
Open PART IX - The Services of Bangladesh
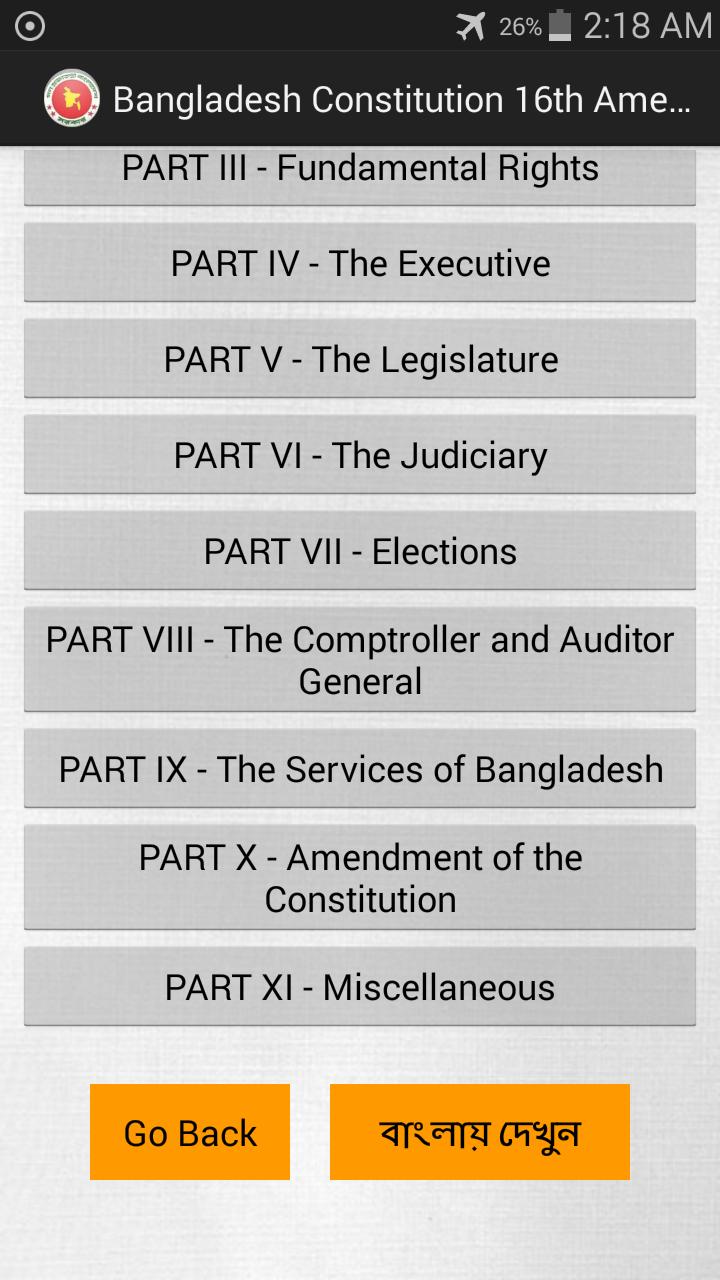[x=360, y=769]
